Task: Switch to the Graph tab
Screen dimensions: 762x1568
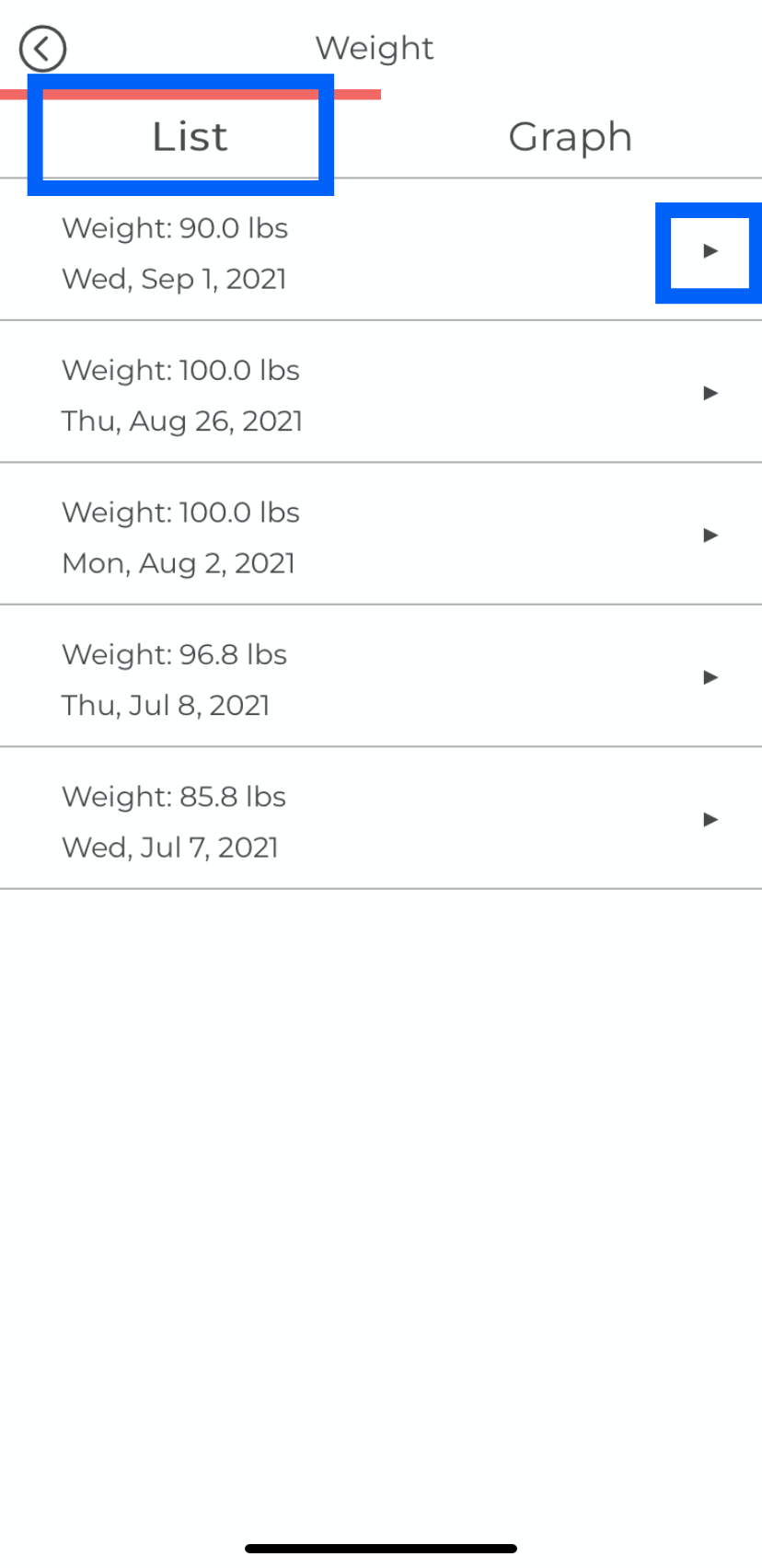Action: (x=570, y=137)
